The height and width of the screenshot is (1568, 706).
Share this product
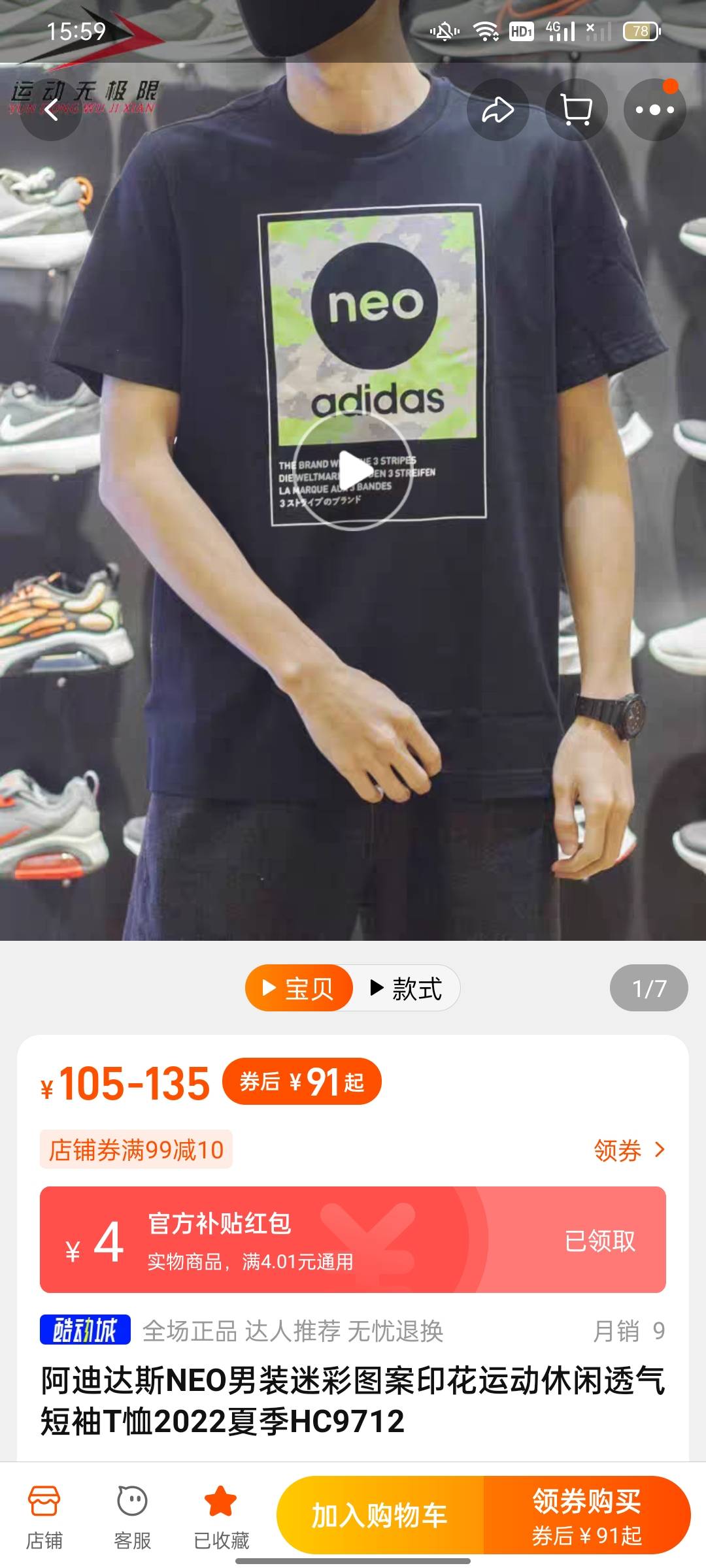pos(497,110)
